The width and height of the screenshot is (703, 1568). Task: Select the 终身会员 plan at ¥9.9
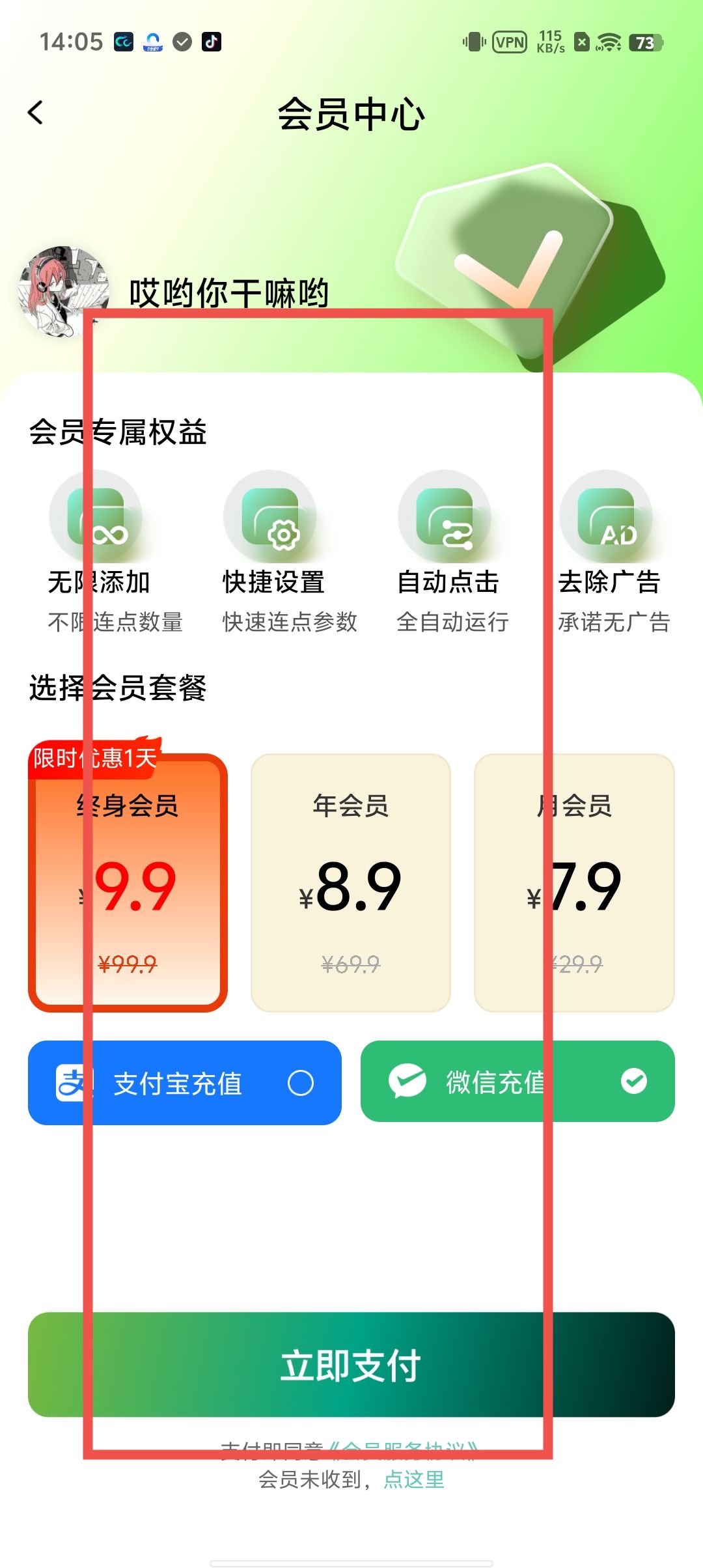[128, 882]
